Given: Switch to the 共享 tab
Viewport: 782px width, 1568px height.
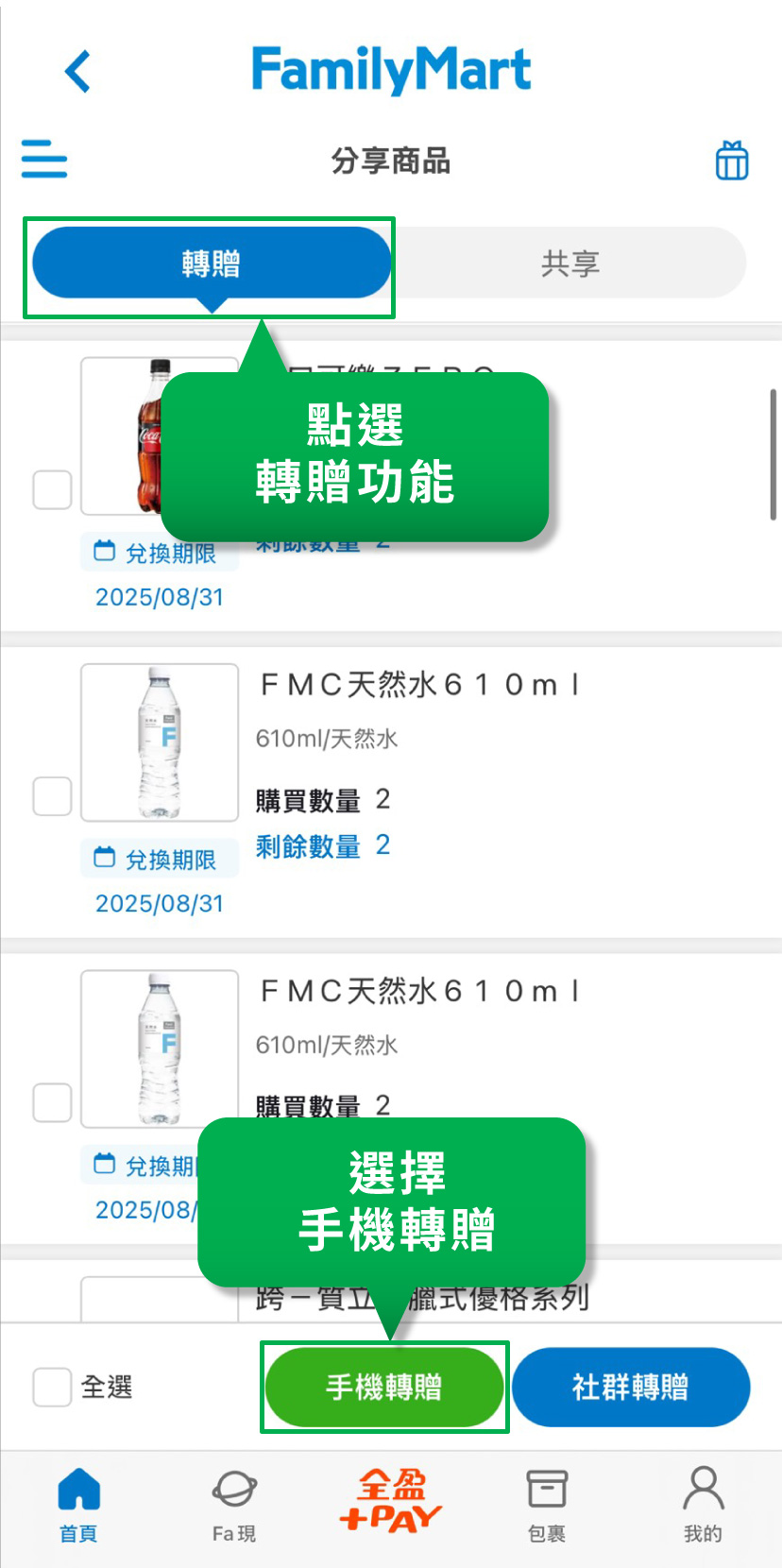Looking at the screenshot, I should pyautogui.click(x=569, y=263).
